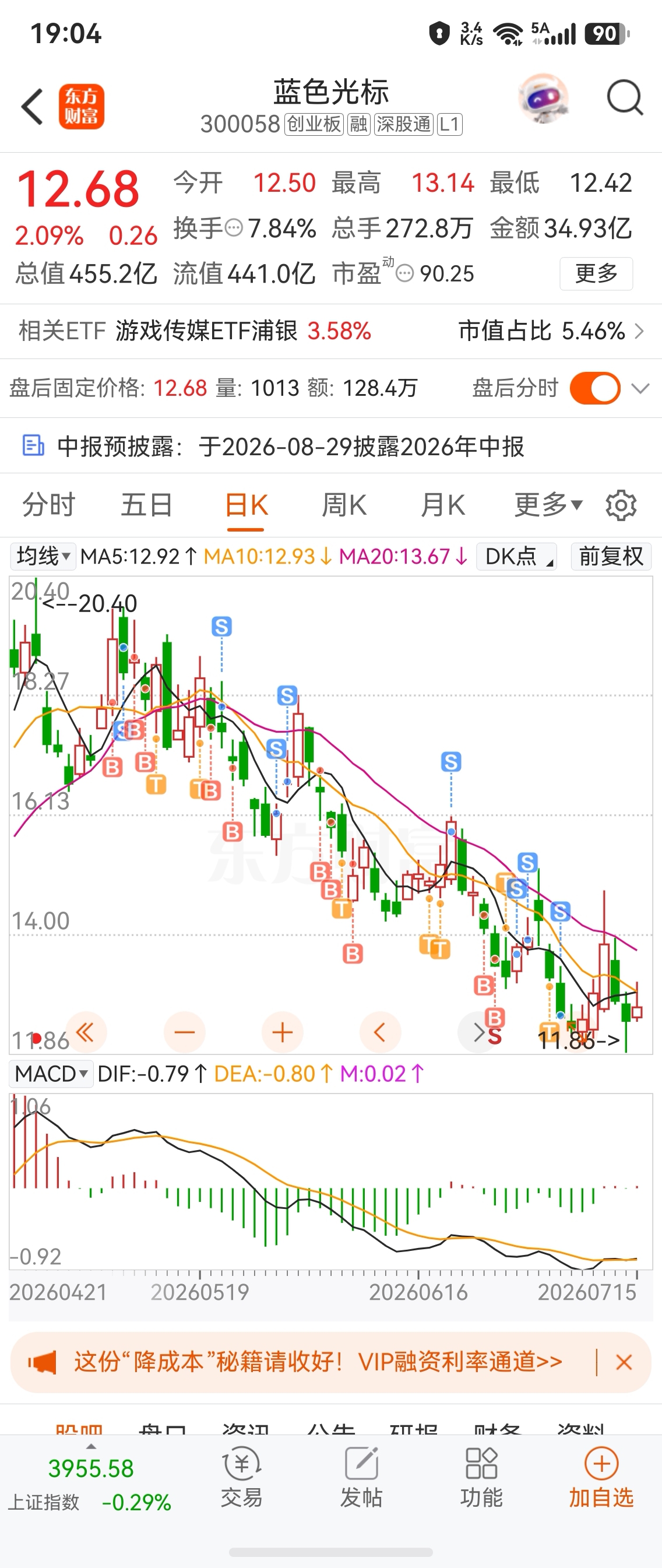Open the robot assistant avatar

point(543,98)
